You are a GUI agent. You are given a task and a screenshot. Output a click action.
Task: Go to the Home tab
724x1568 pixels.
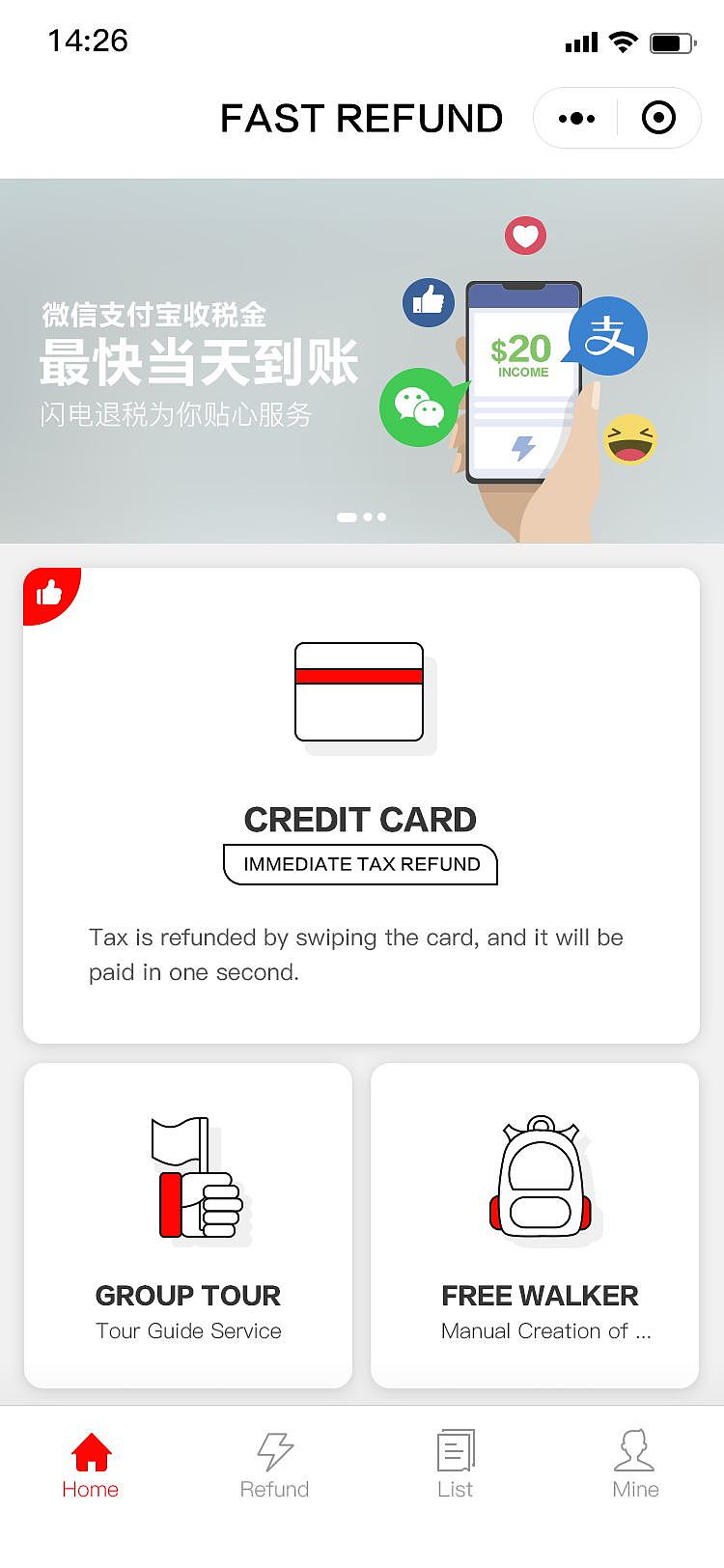91,1465
